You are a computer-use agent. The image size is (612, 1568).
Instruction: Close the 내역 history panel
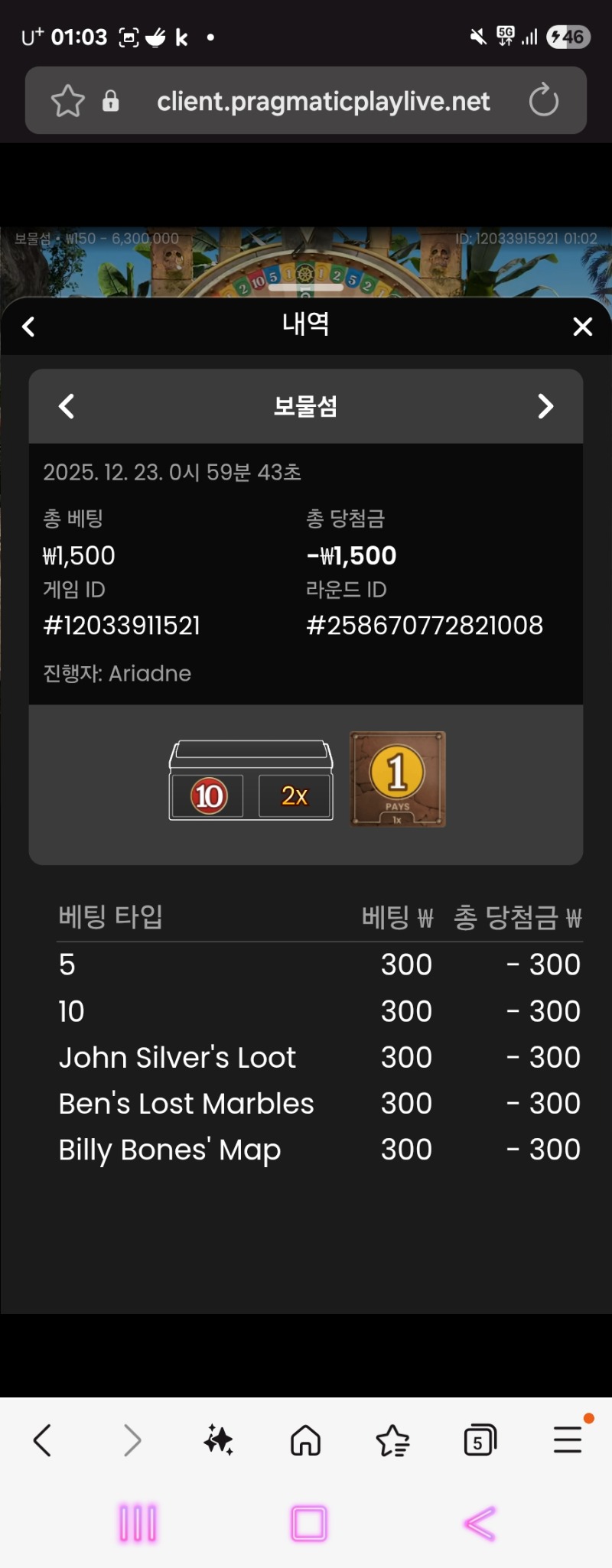pyautogui.click(x=582, y=327)
